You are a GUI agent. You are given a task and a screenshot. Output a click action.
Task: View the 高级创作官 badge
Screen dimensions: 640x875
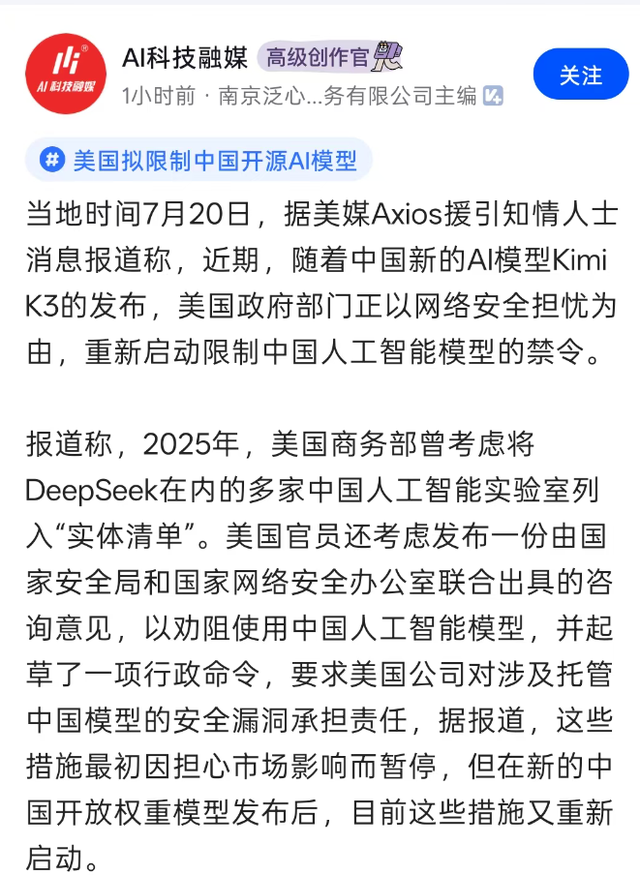(x=329, y=57)
